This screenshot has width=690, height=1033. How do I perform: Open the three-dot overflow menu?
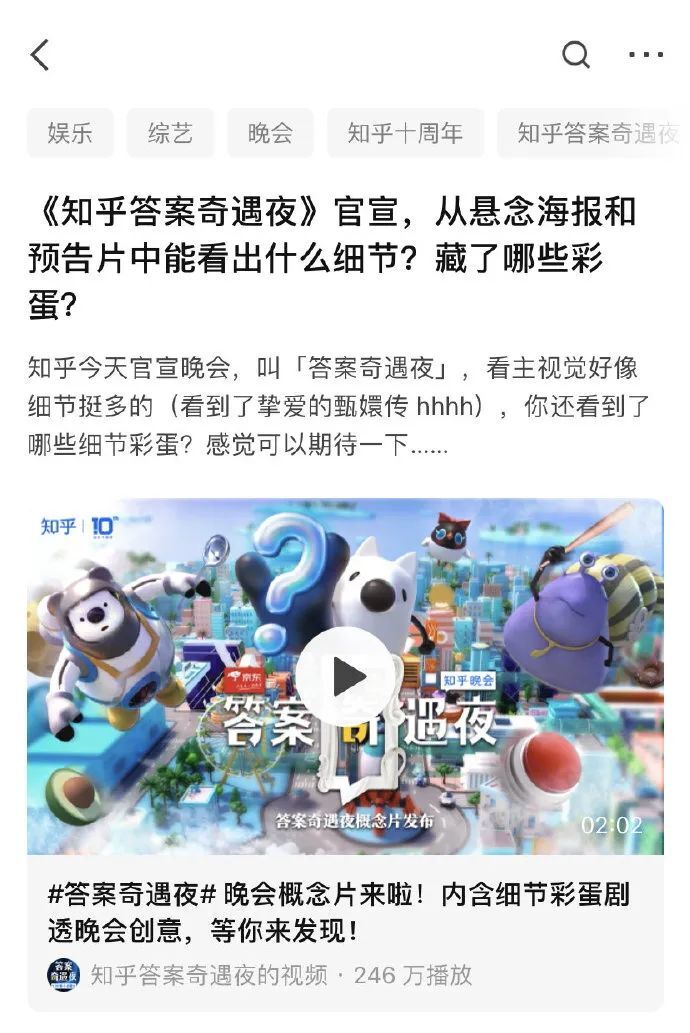[645, 55]
